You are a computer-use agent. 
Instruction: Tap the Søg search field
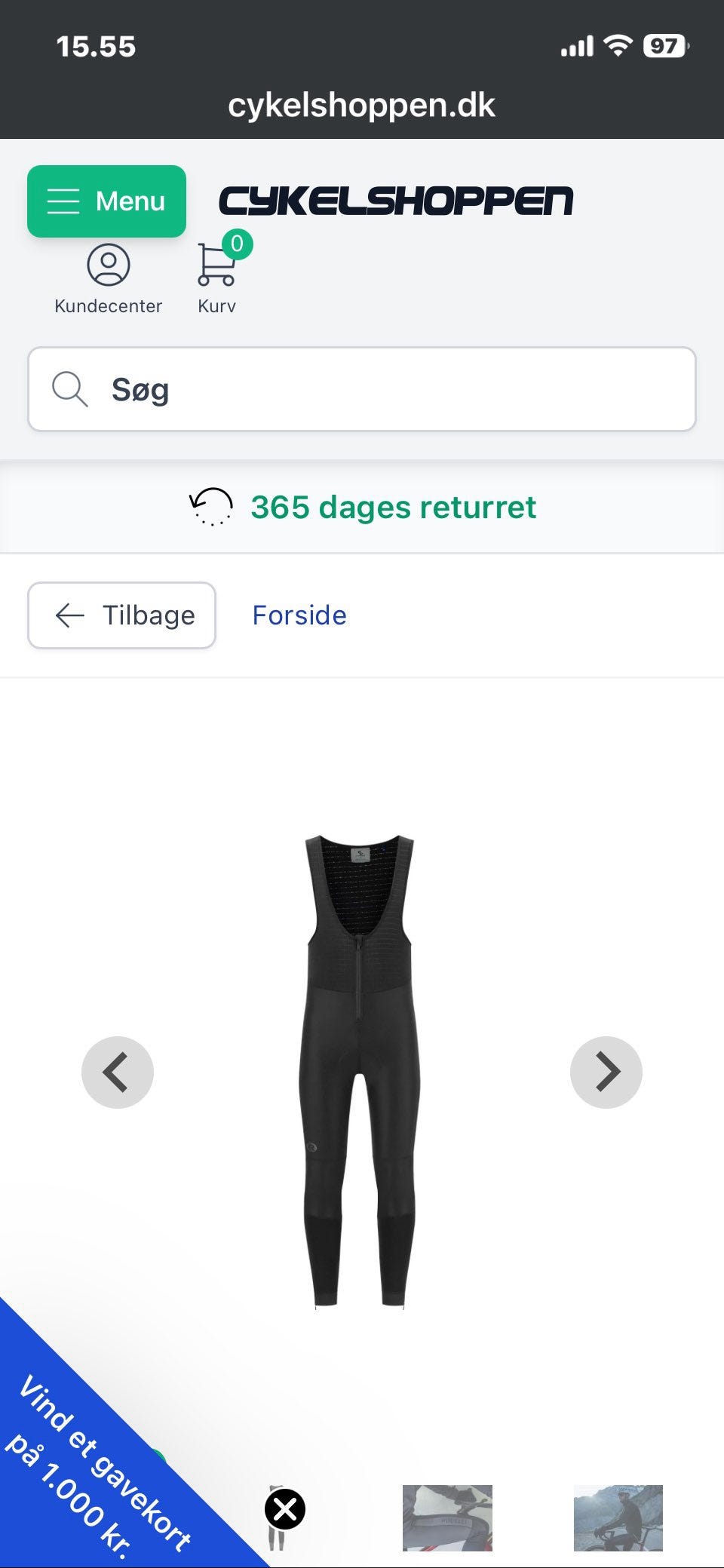click(x=362, y=389)
